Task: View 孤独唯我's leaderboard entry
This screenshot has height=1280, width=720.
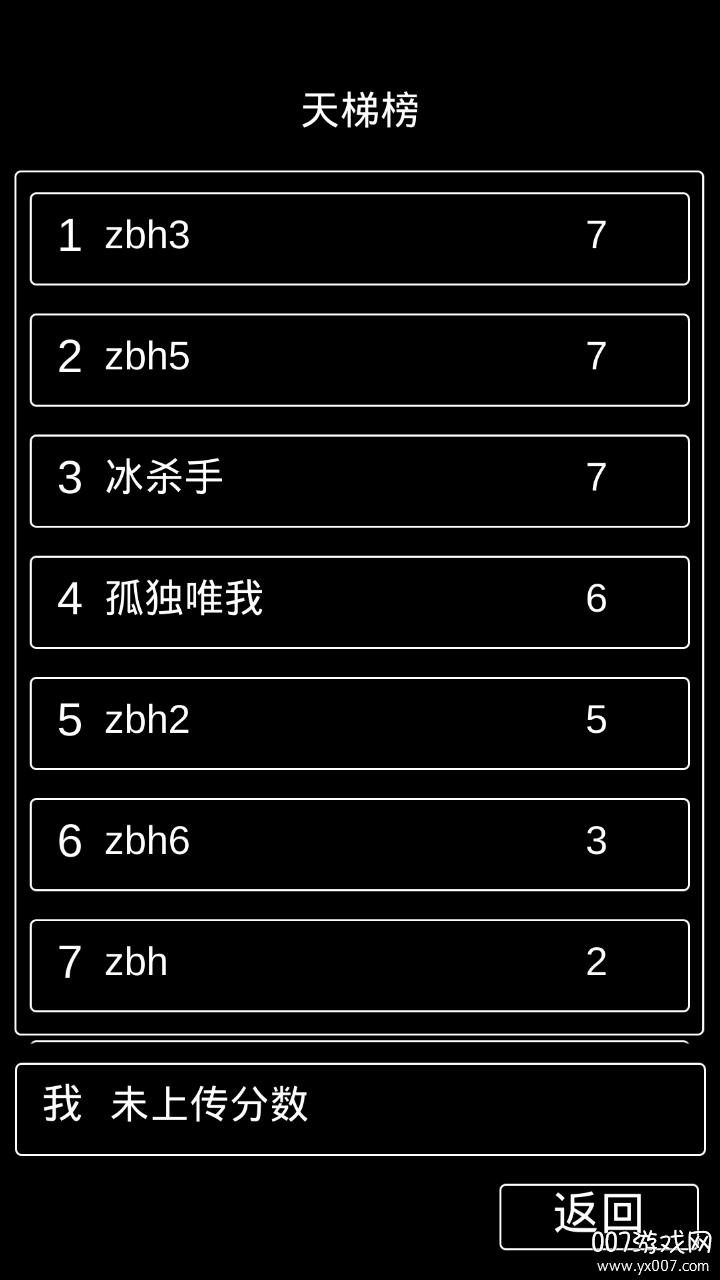Action: tap(360, 601)
